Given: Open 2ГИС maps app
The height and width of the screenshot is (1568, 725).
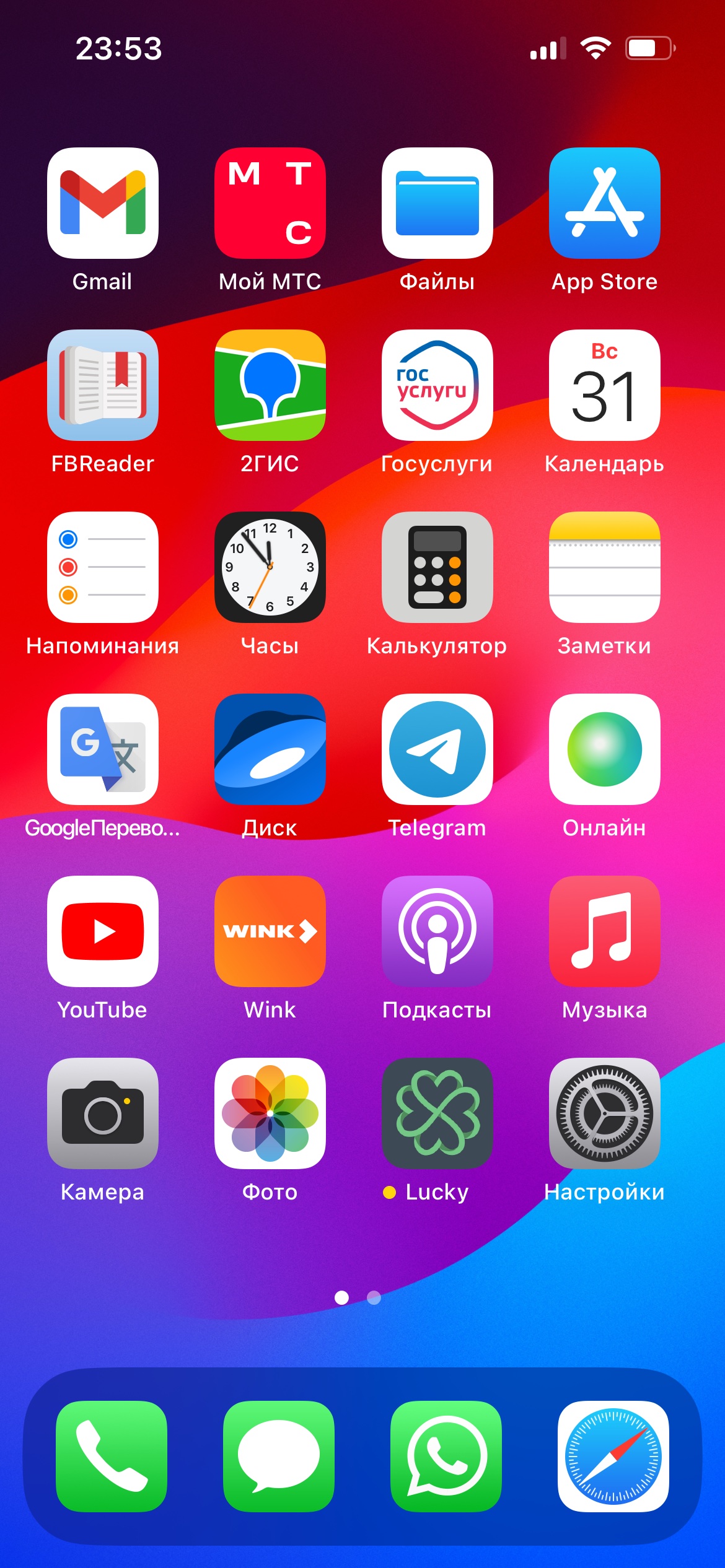Looking at the screenshot, I should tap(270, 385).
